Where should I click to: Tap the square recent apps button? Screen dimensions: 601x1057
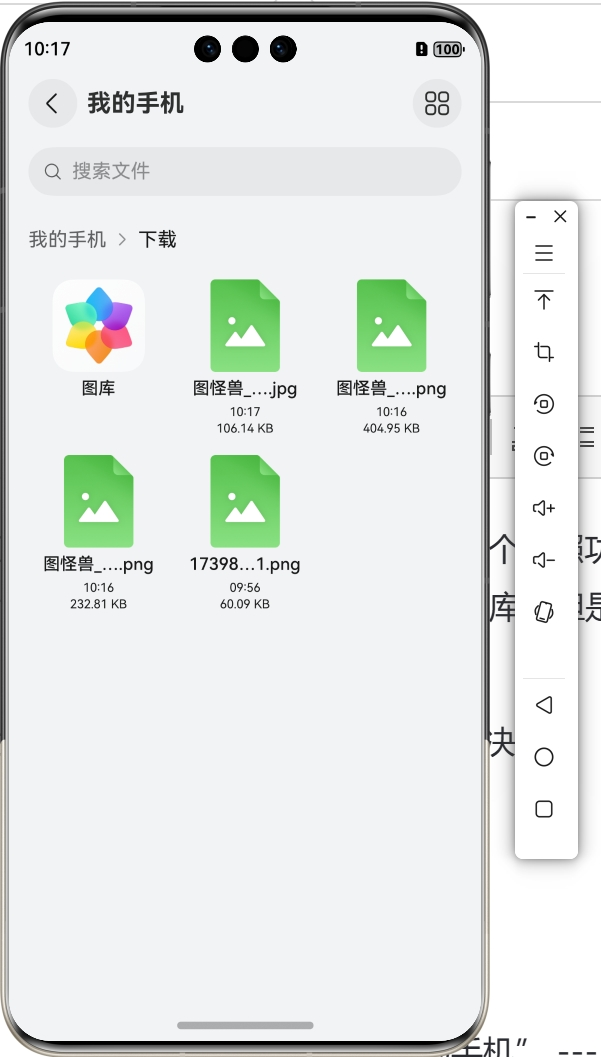click(x=544, y=809)
